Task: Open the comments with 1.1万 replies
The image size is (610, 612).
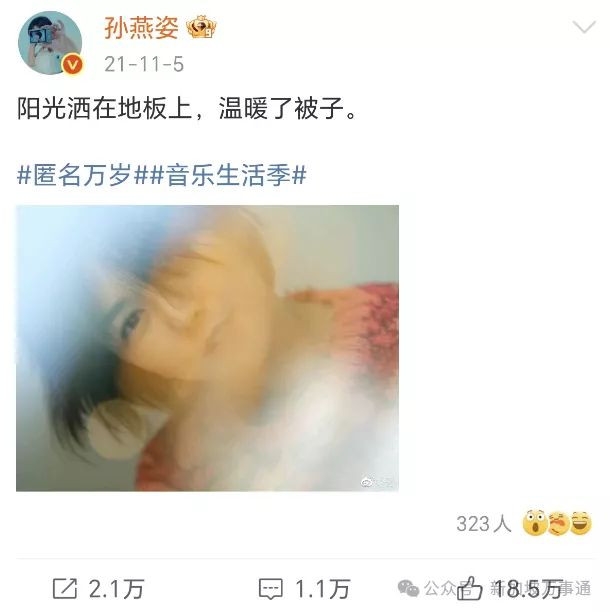Action: pos(304,588)
